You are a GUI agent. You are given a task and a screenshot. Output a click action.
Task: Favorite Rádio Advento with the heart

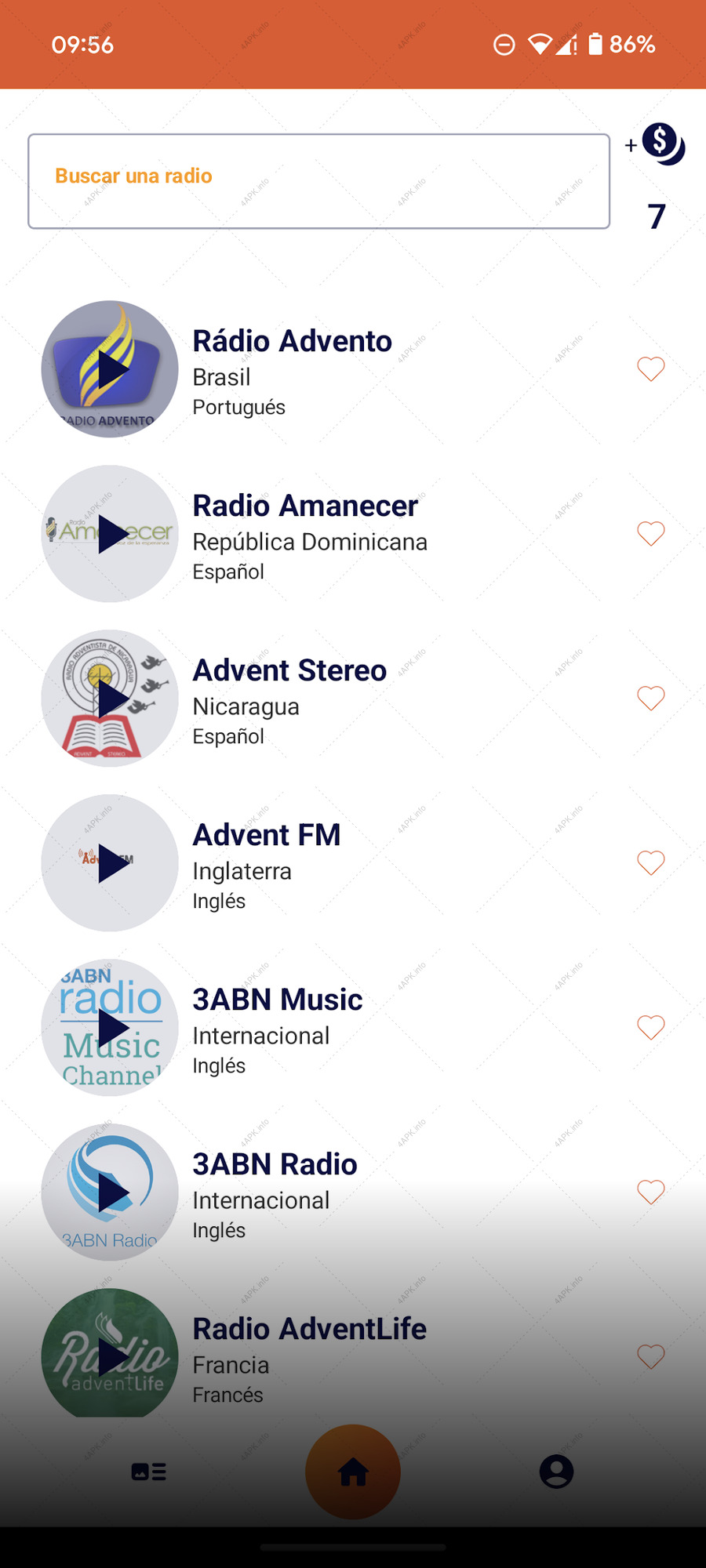coord(650,368)
